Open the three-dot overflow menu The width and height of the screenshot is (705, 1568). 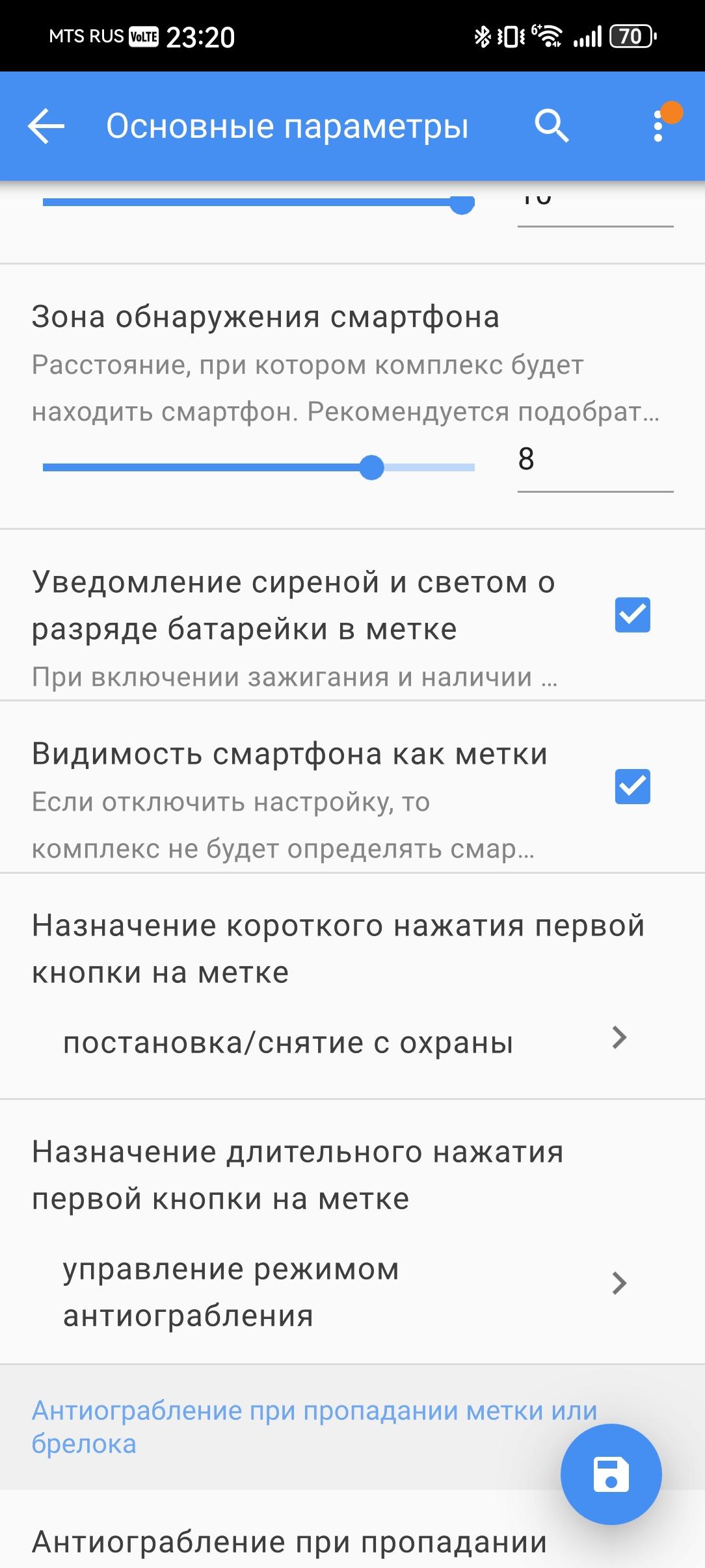(x=658, y=126)
